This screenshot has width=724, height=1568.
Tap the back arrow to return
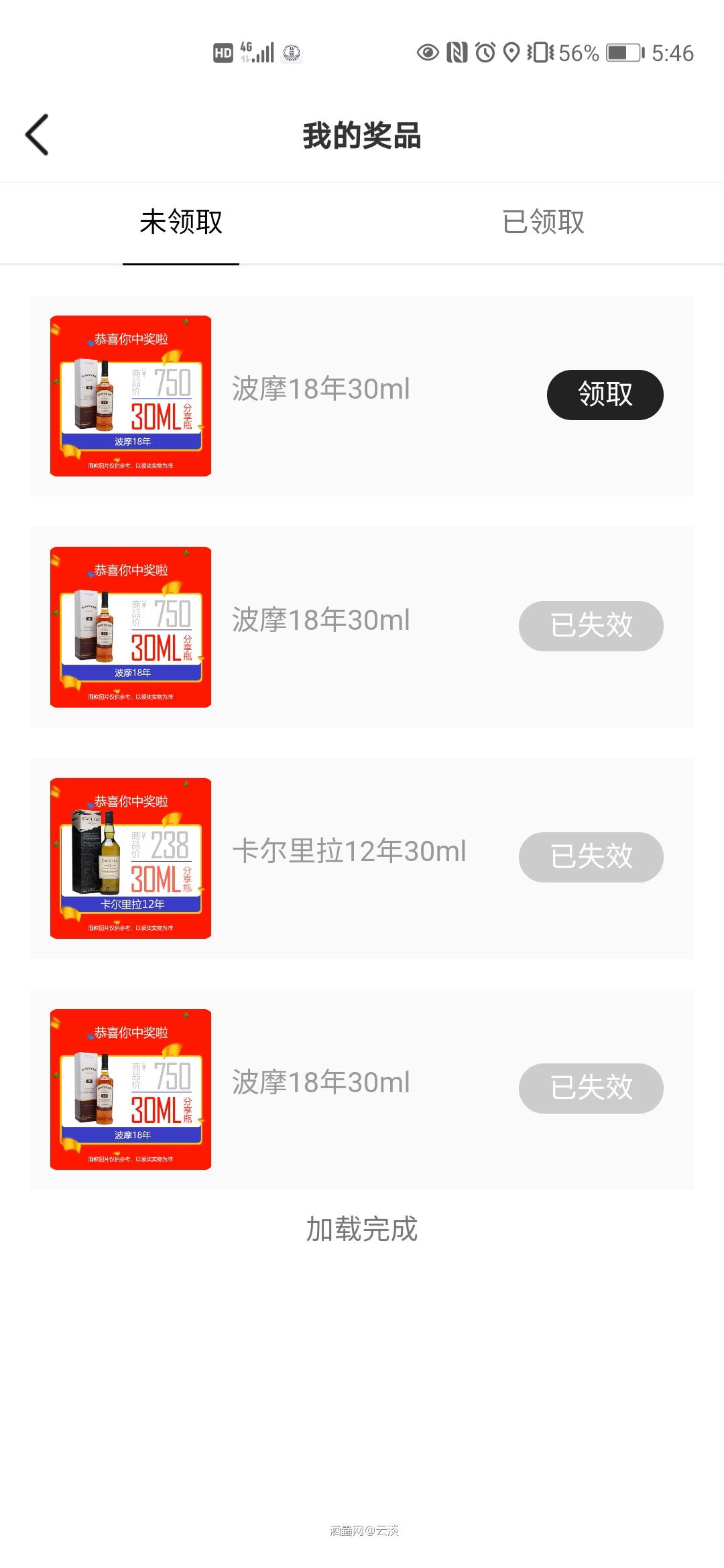click(37, 134)
